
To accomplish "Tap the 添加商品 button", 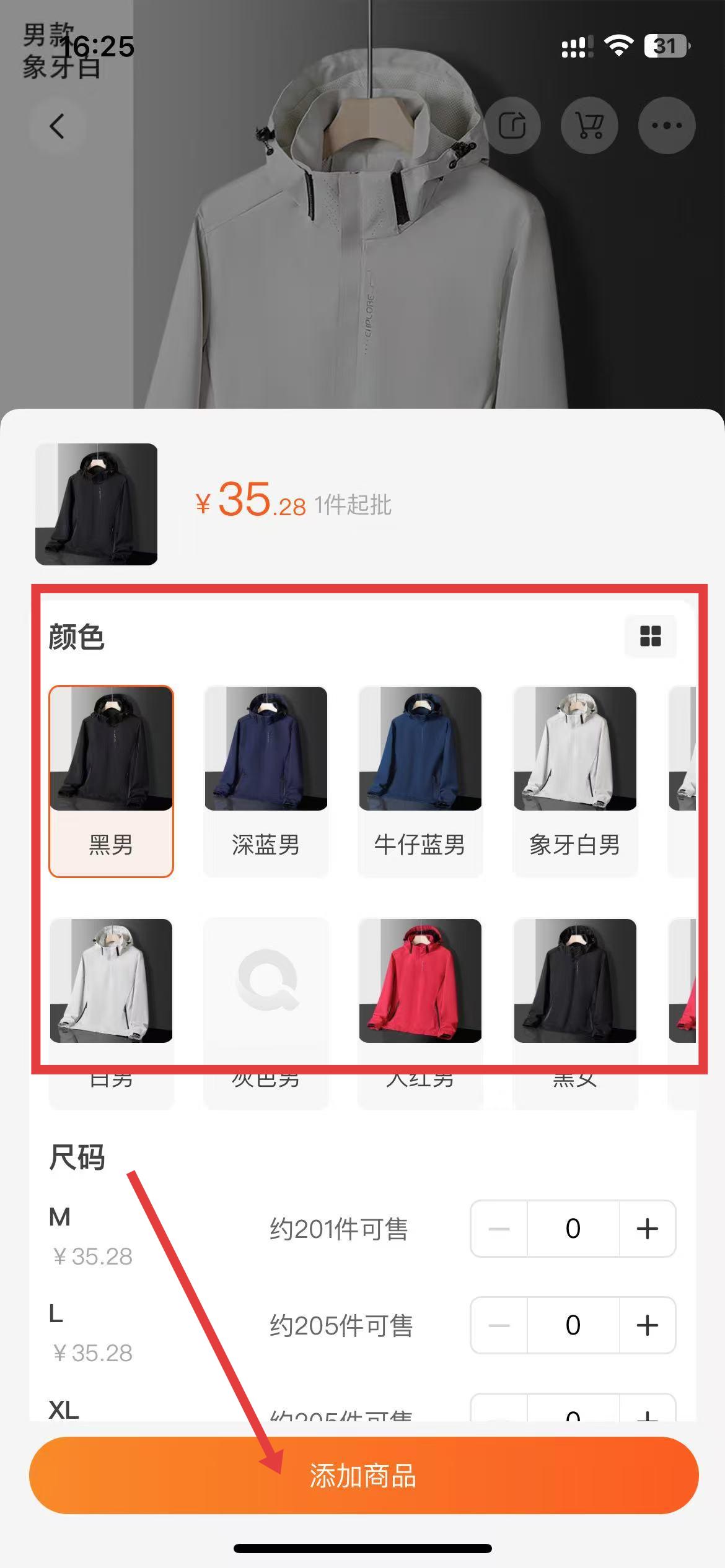I will point(364,1475).
